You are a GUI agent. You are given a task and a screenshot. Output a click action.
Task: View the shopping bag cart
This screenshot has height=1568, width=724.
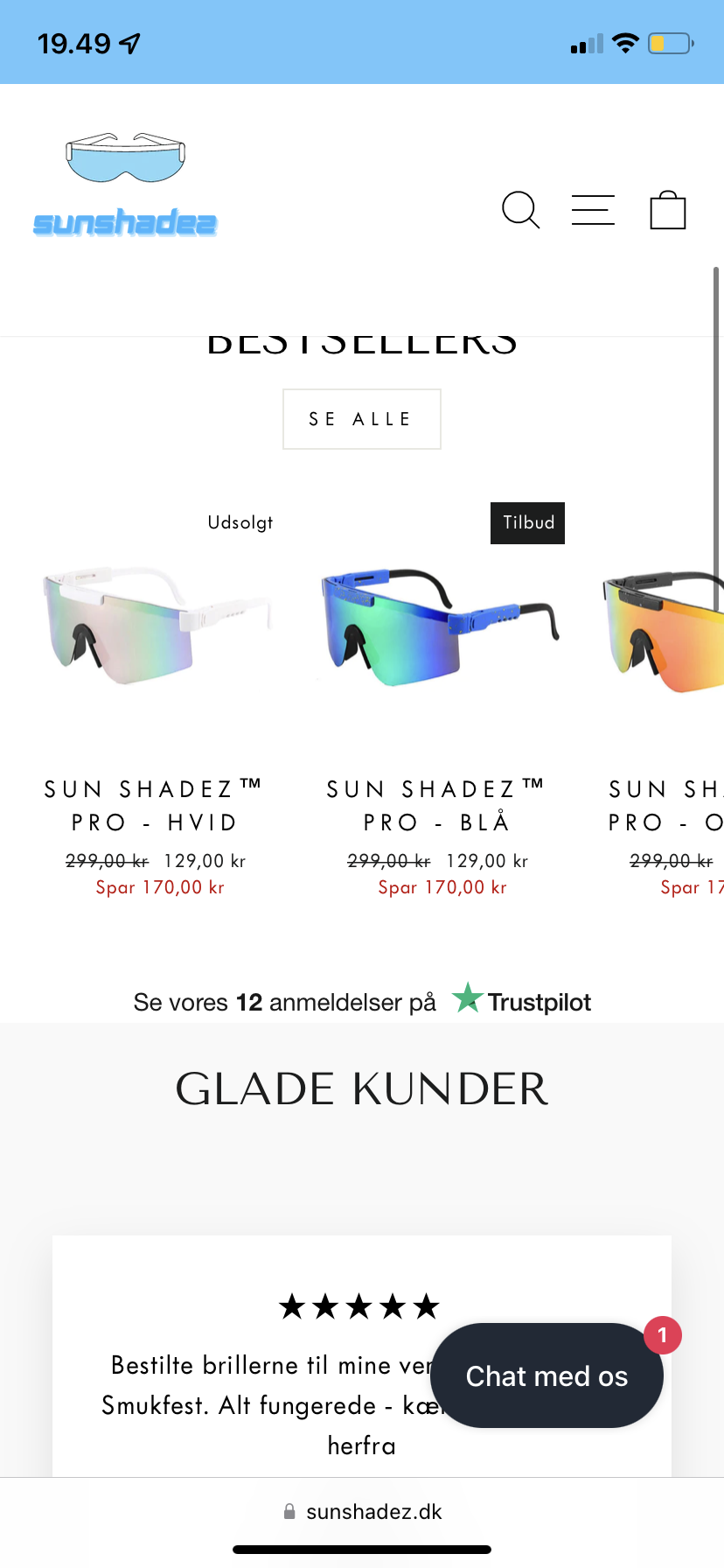(668, 210)
